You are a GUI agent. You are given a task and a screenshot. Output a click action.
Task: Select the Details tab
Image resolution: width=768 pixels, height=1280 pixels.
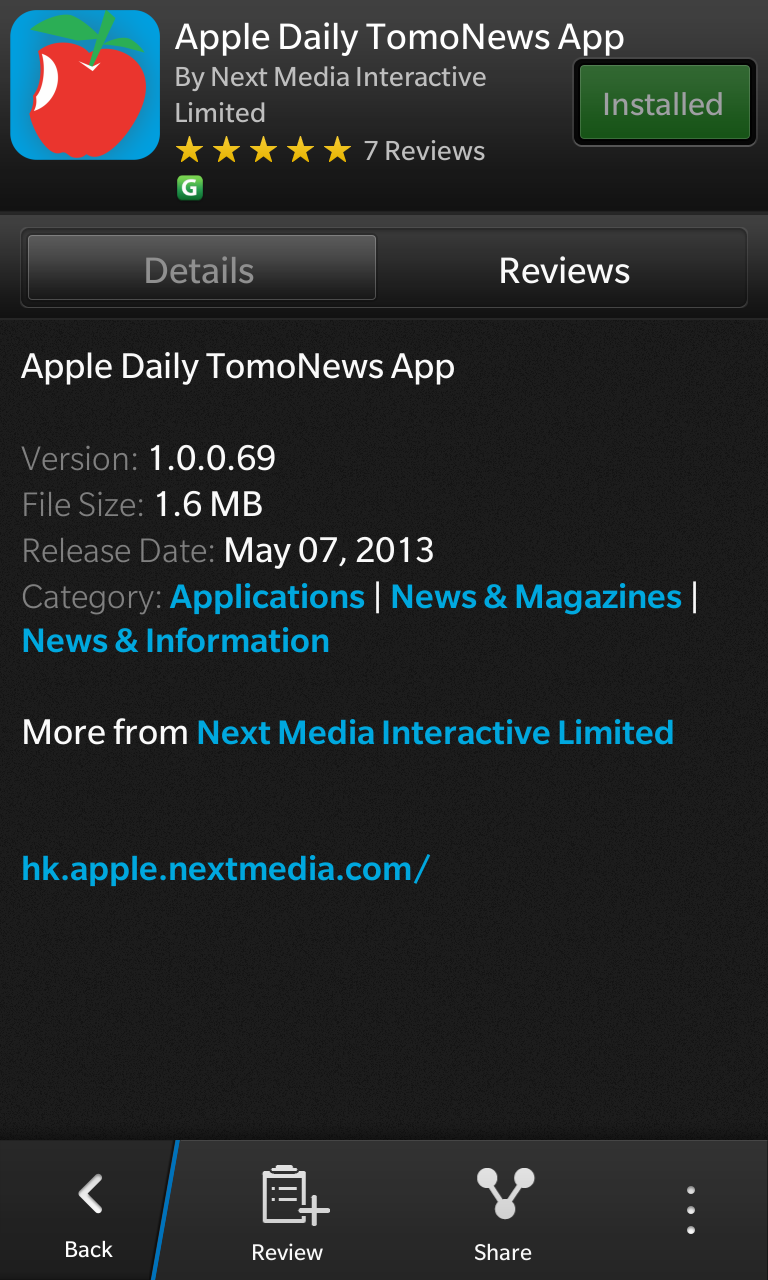(200, 270)
